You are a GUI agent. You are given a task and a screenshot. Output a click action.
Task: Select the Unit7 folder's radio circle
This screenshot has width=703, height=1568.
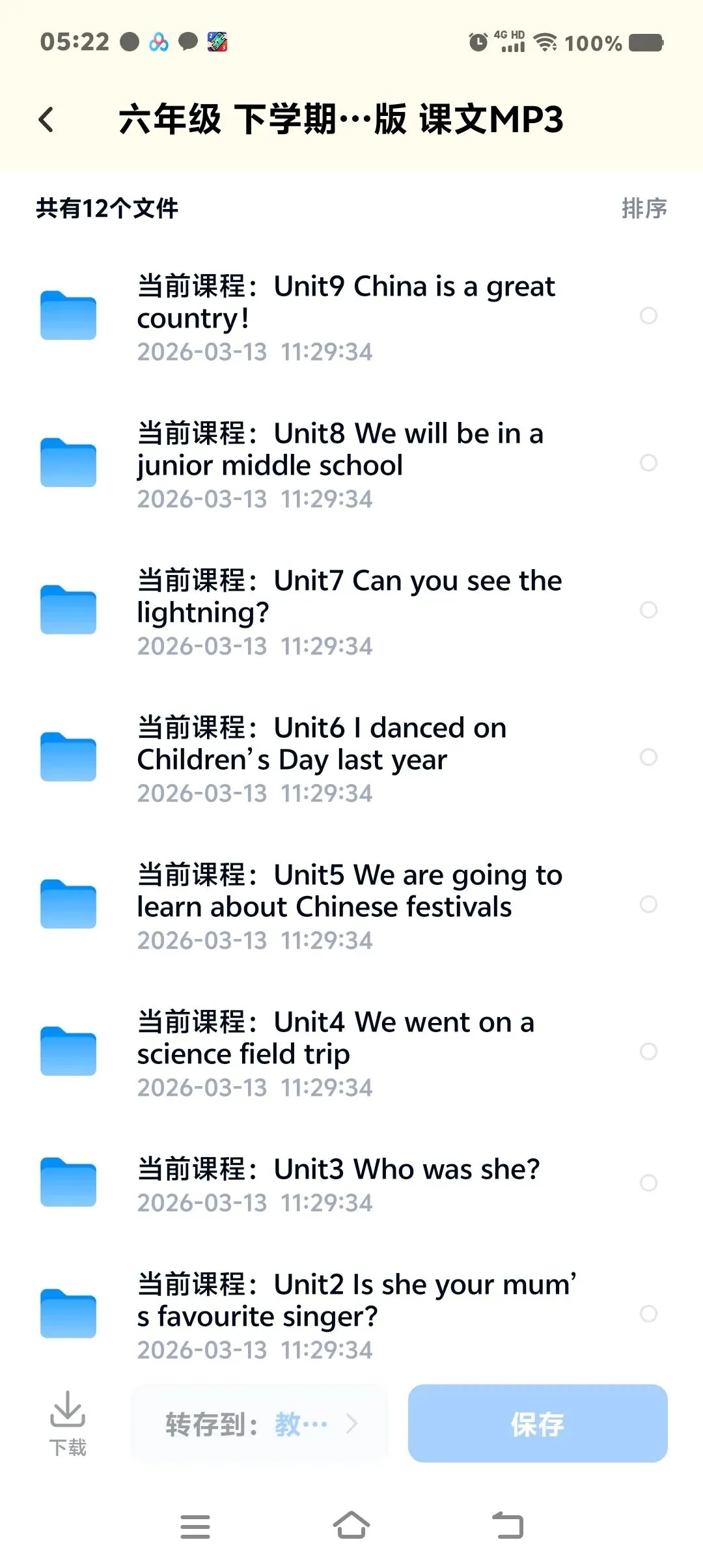648,610
